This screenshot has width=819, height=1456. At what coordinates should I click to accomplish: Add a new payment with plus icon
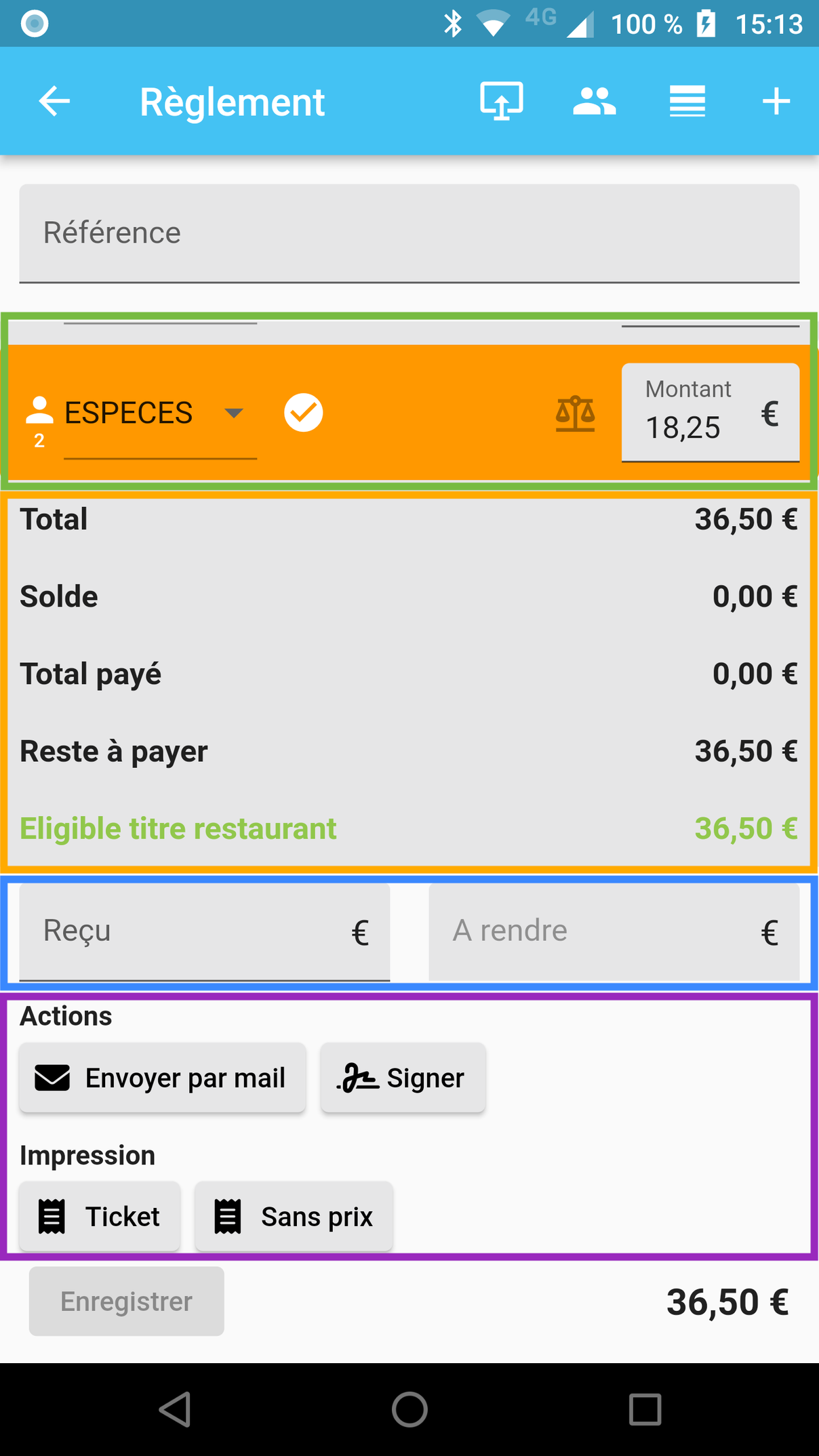tap(776, 102)
